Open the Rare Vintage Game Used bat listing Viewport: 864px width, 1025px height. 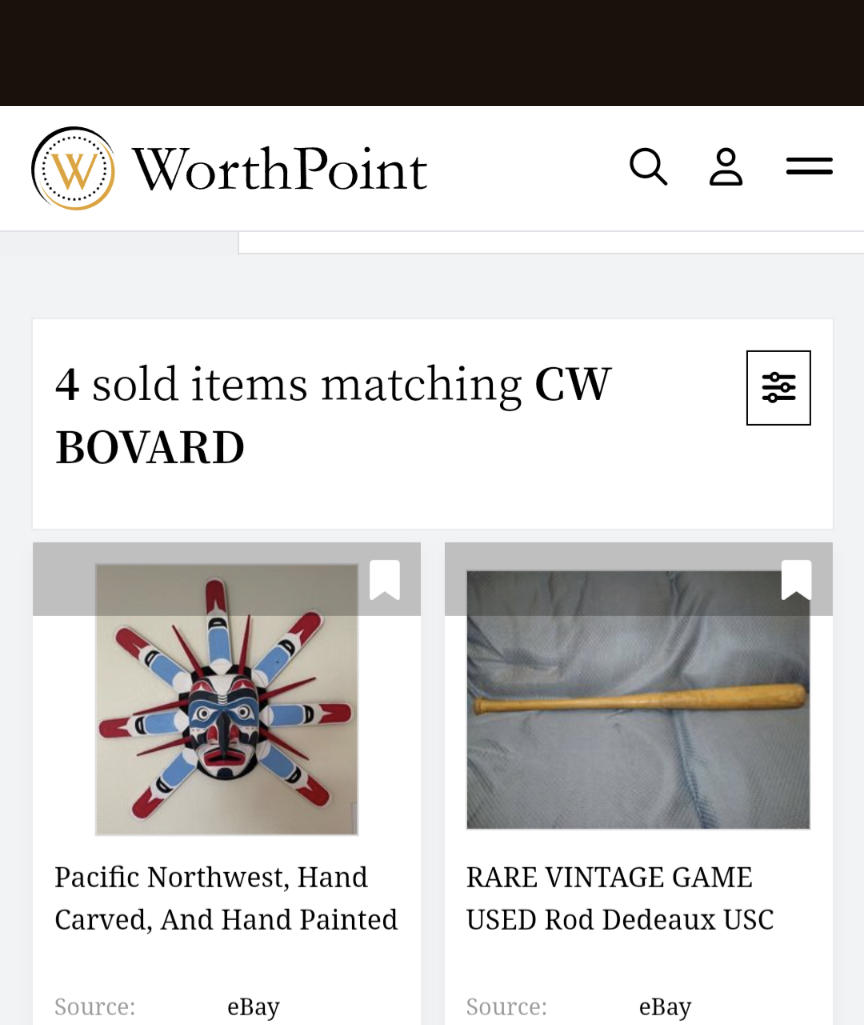coord(619,897)
